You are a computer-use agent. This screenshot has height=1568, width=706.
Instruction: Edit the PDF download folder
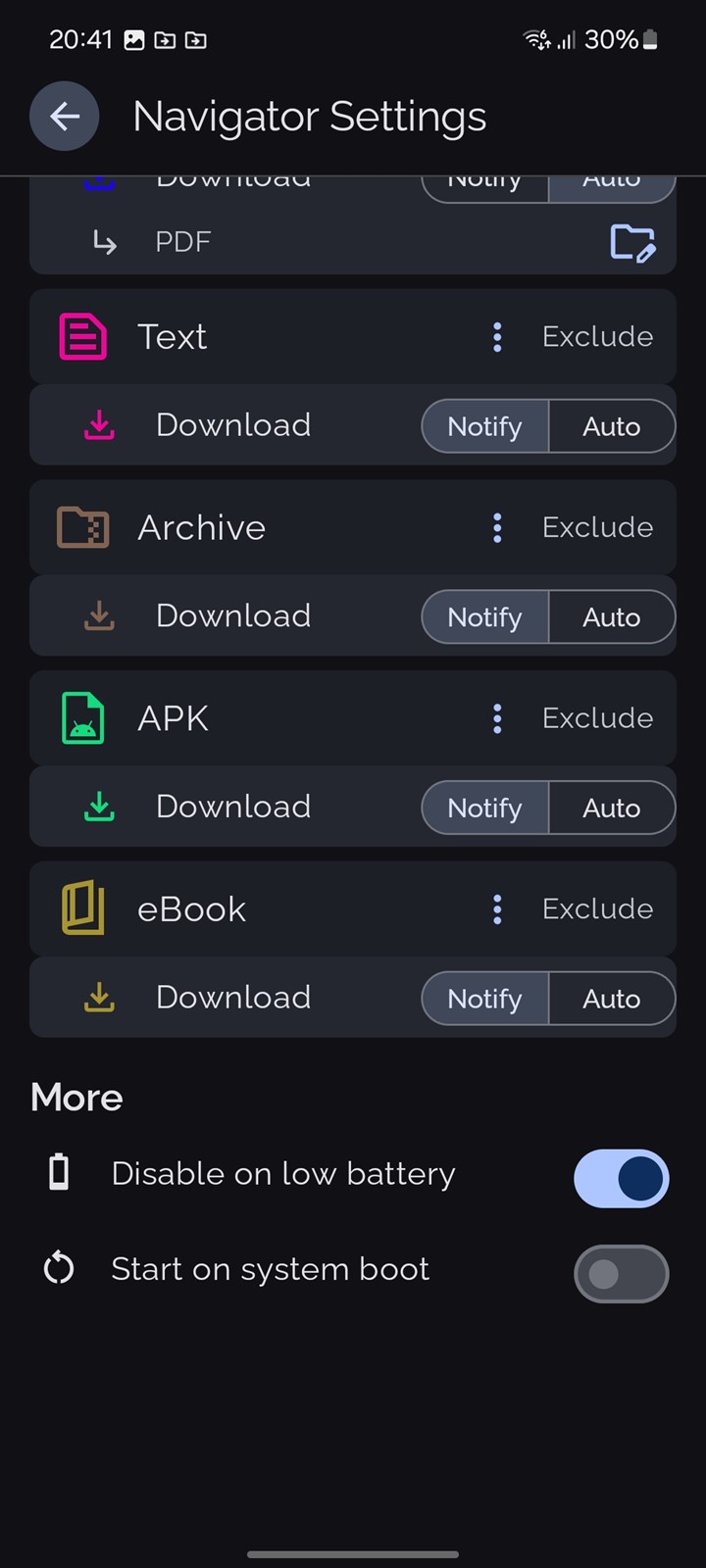point(632,243)
